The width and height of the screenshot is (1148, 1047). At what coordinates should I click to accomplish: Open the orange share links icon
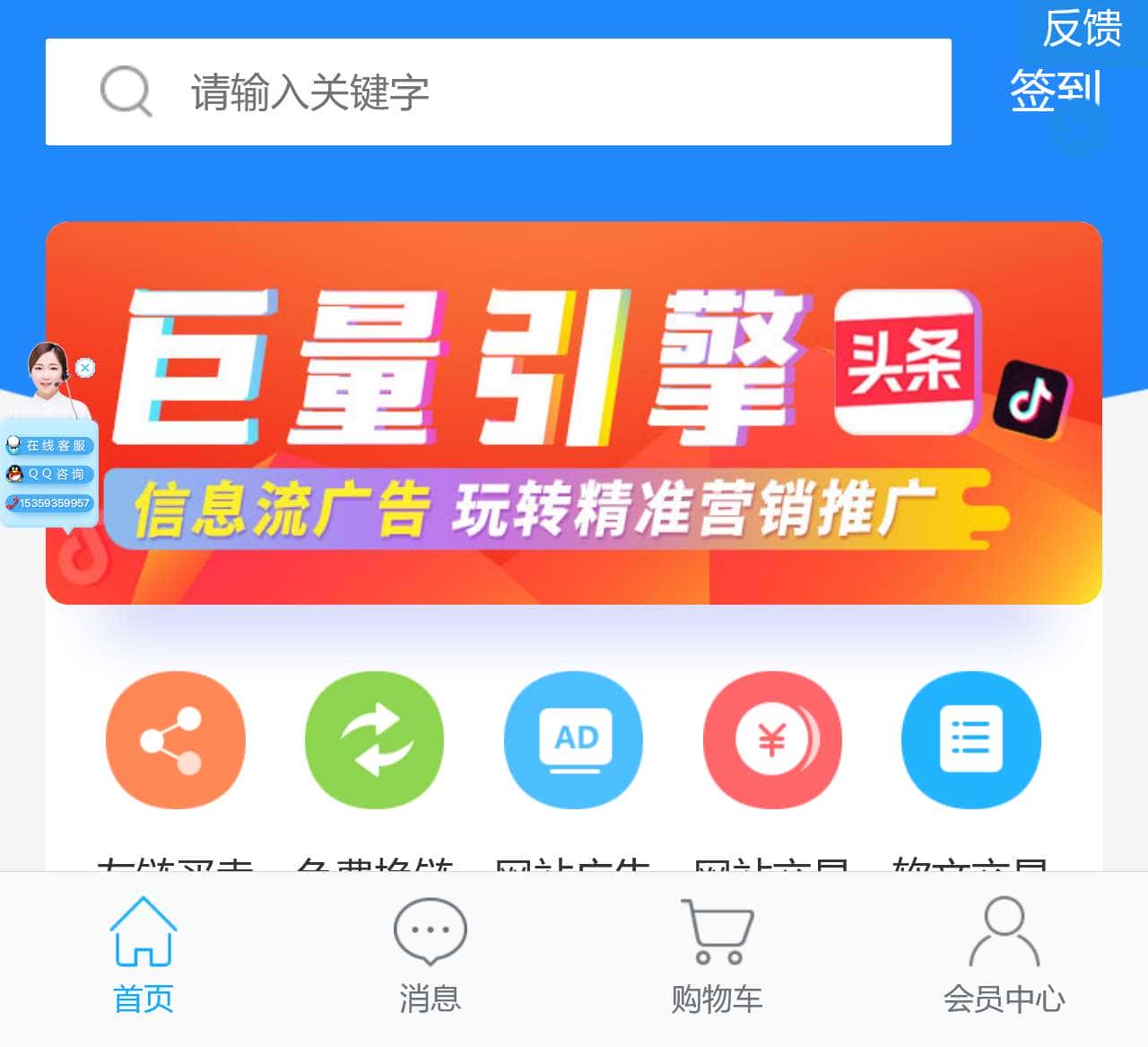pyautogui.click(x=175, y=740)
